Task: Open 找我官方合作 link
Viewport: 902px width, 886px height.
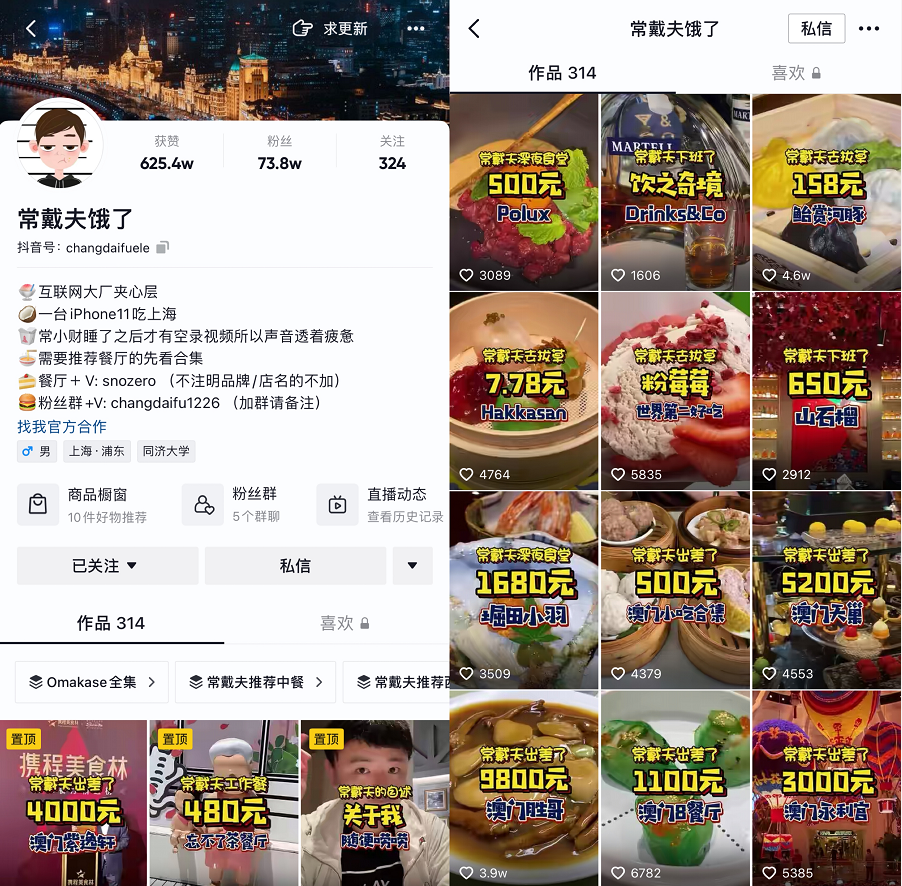Action: [64, 426]
